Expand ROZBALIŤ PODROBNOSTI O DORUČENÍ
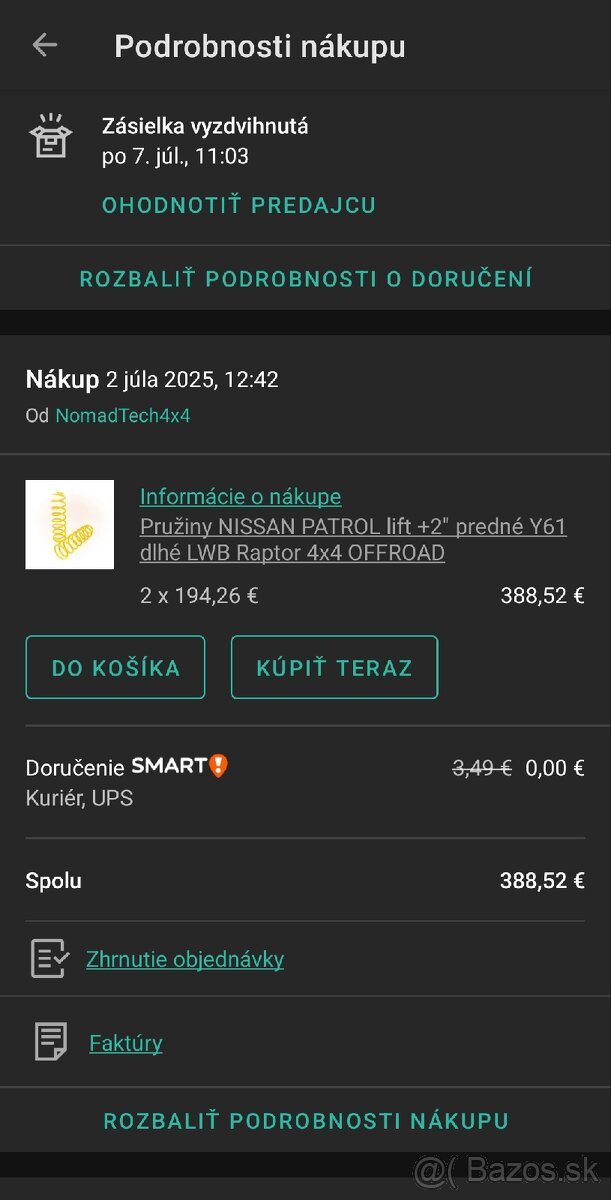 pos(305,279)
